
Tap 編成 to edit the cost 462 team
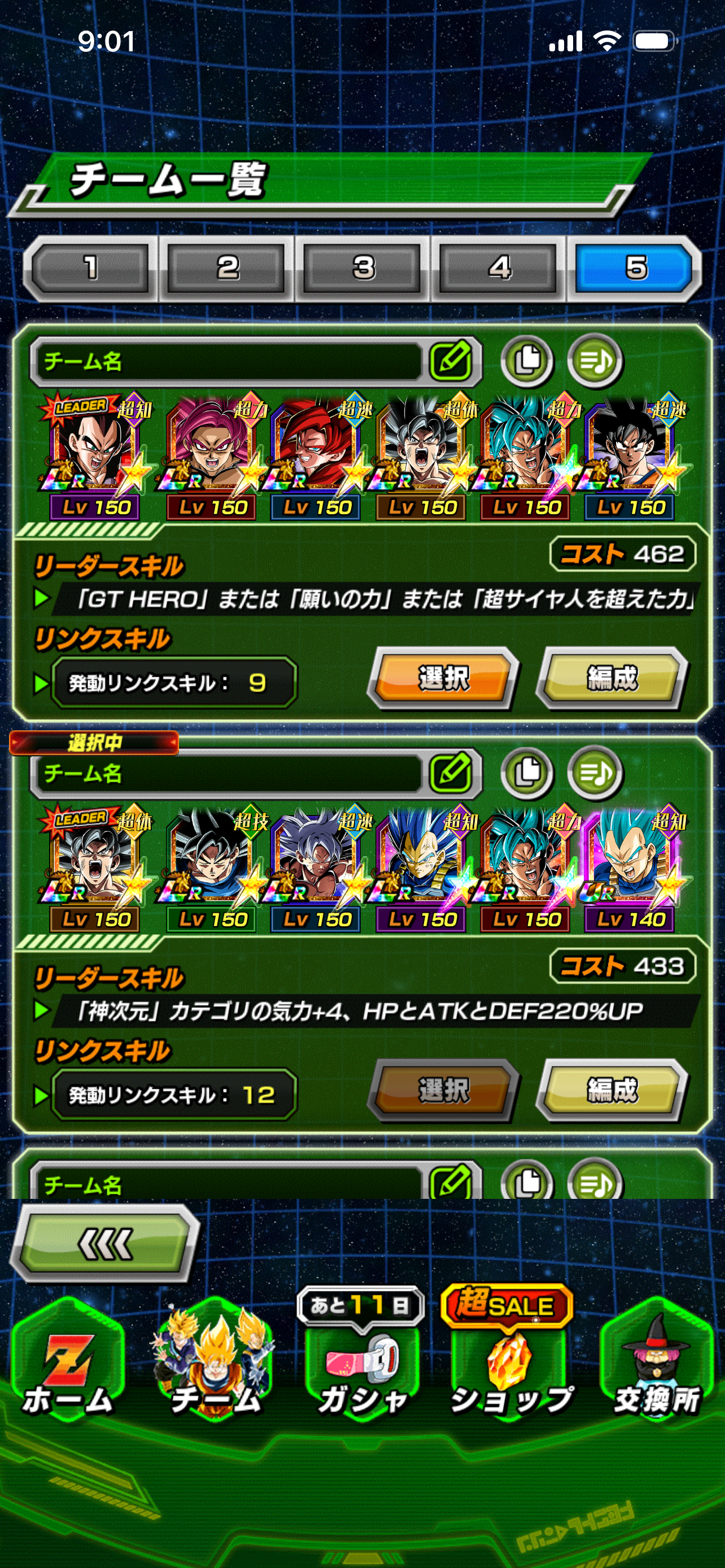[x=612, y=677]
